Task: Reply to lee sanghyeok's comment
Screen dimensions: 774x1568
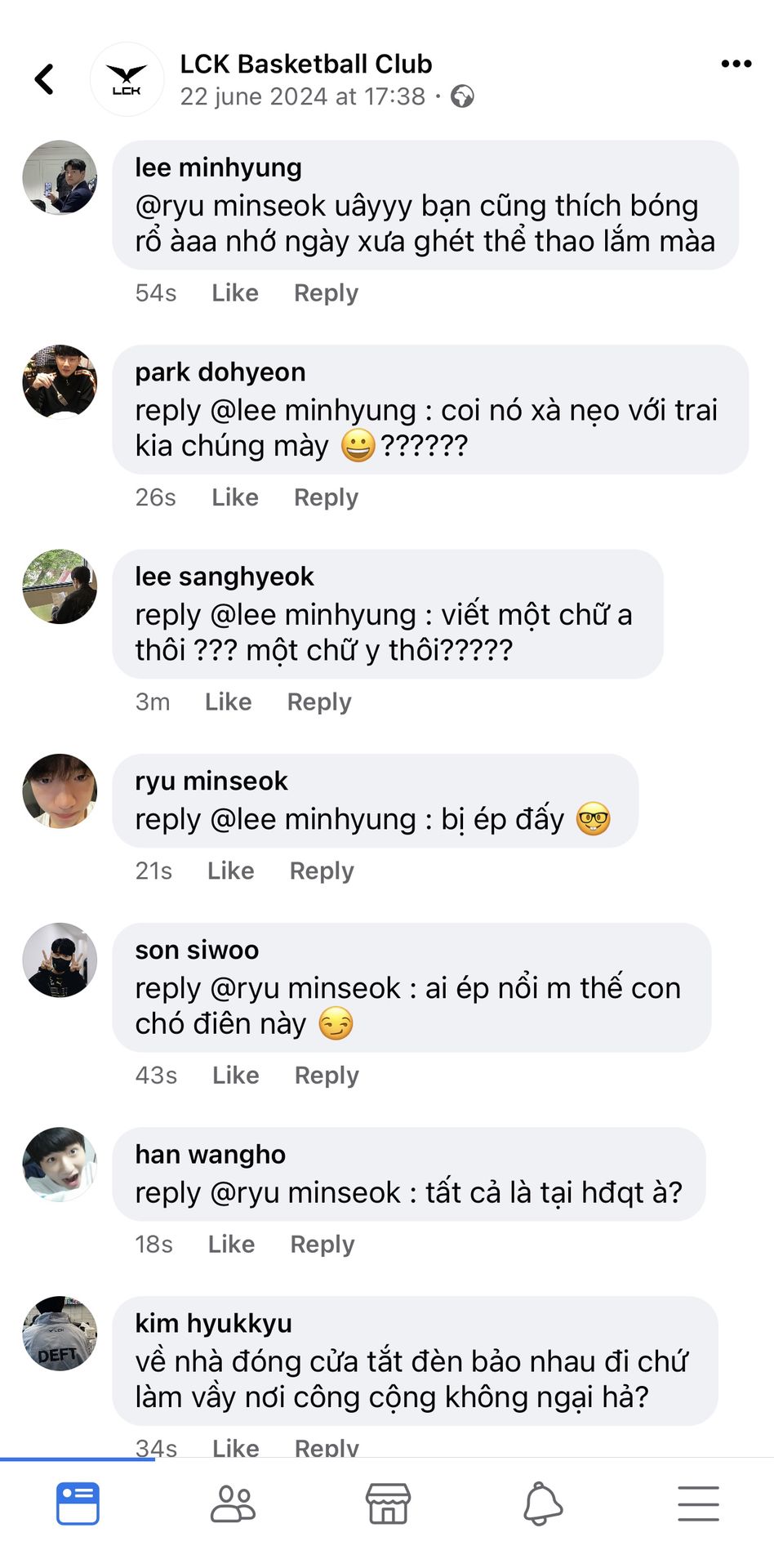Action: (319, 702)
